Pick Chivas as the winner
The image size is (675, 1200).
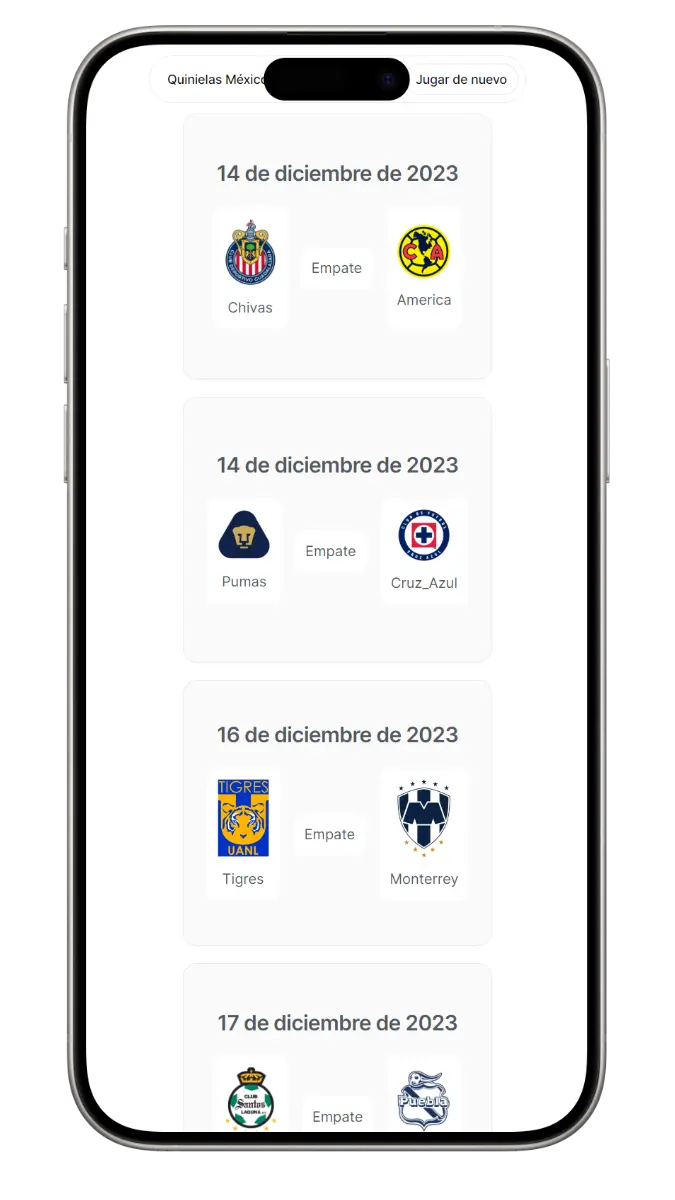pyautogui.click(x=250, y=268)
